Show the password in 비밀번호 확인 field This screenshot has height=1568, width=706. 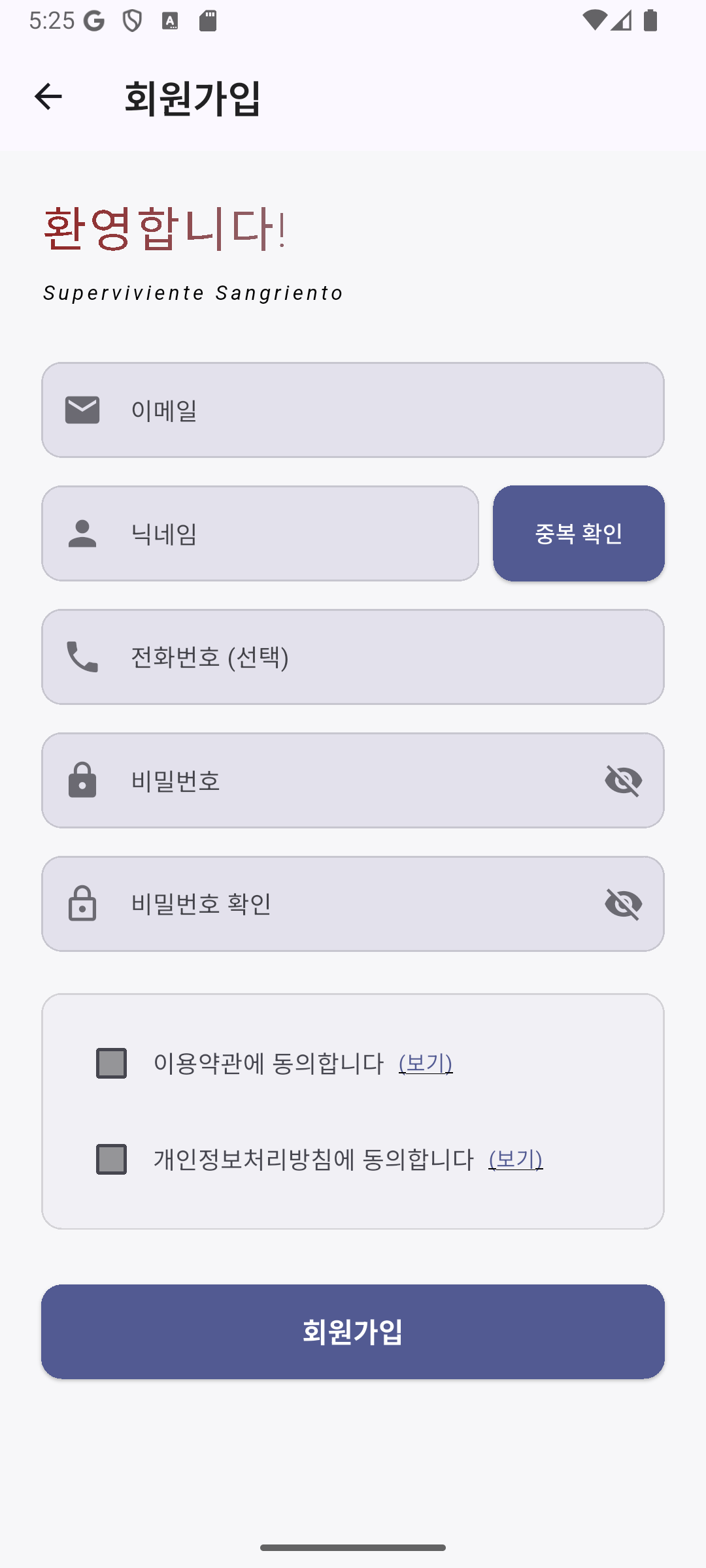[x=622, y=903]
